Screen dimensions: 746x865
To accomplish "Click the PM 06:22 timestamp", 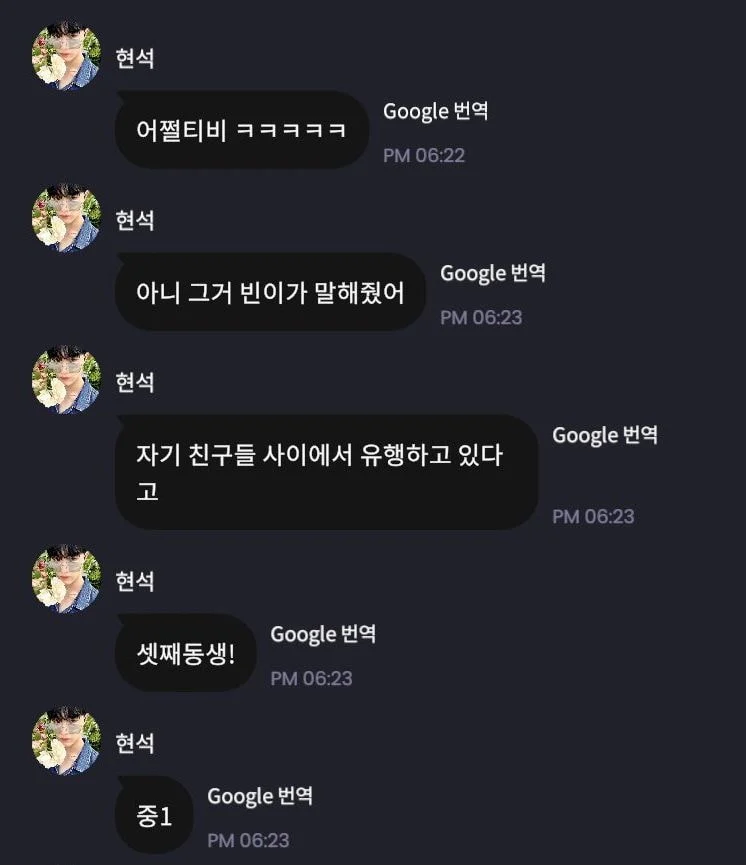I will (x=423, y=155).
